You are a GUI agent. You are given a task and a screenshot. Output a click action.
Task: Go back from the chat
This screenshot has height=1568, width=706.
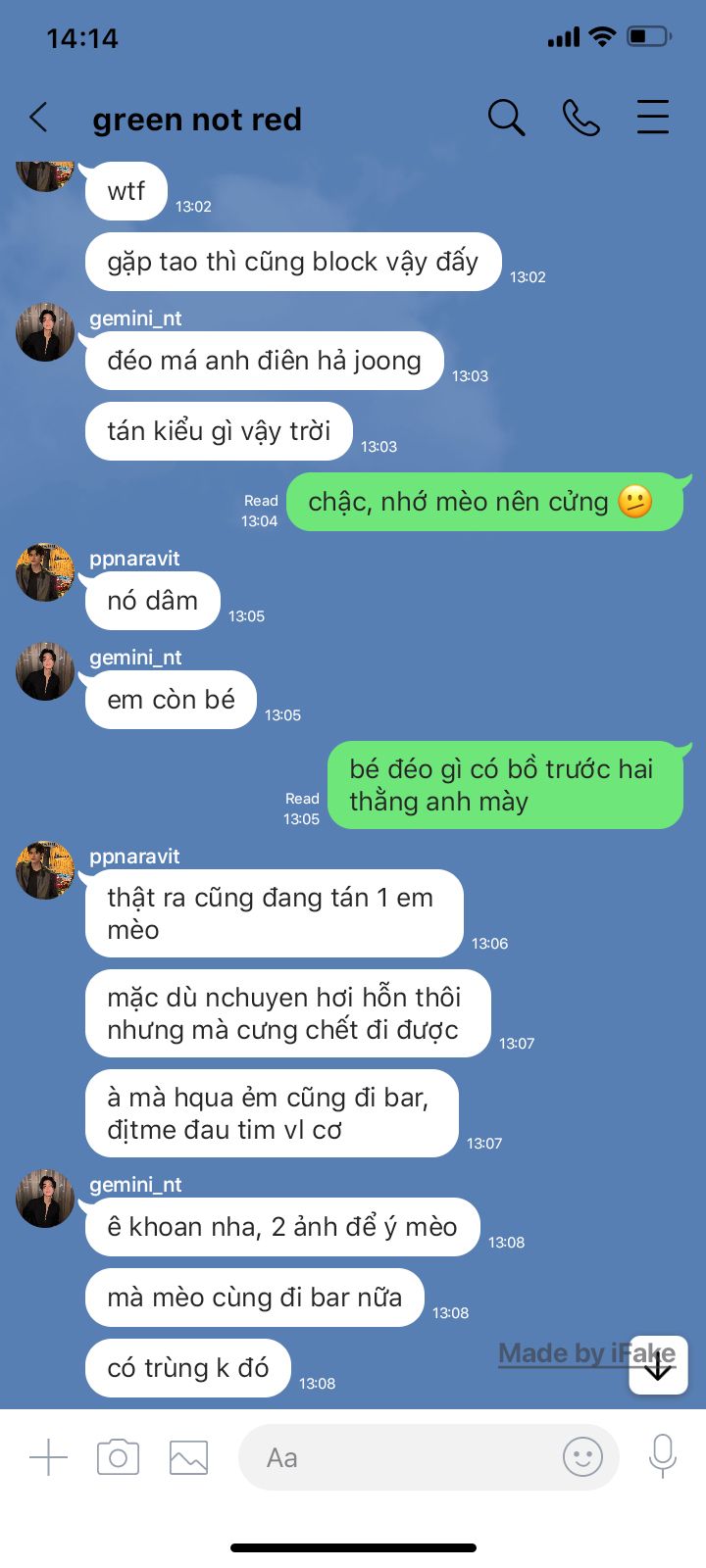click(39, 118)
